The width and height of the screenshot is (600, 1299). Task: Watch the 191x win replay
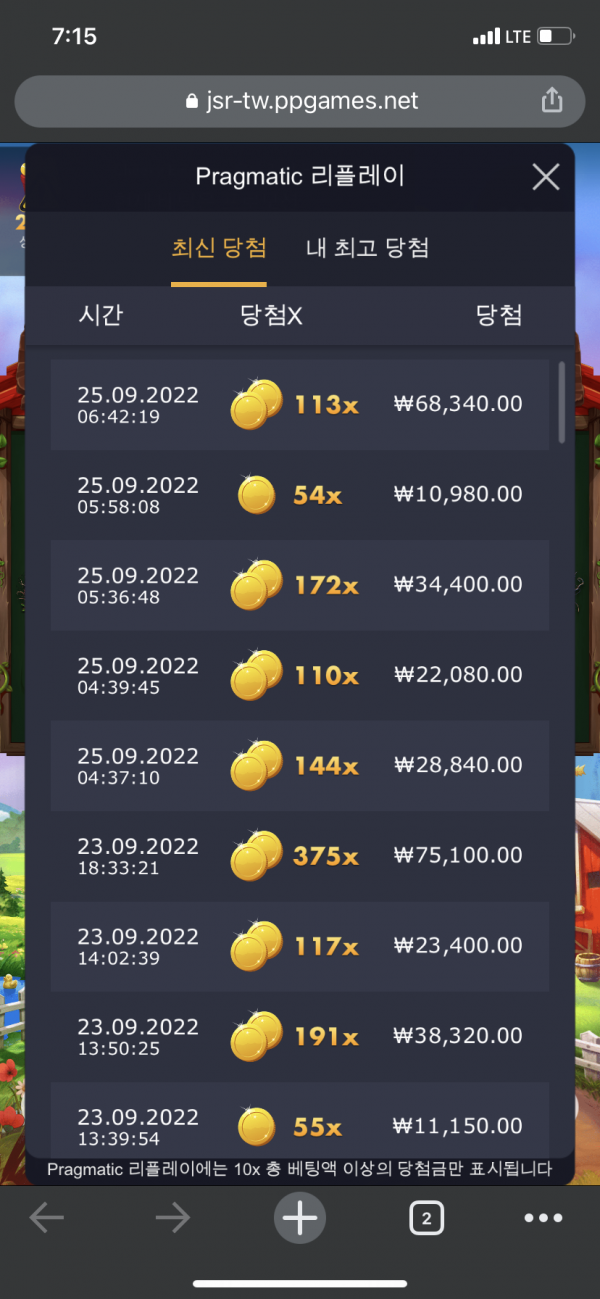300,1035
